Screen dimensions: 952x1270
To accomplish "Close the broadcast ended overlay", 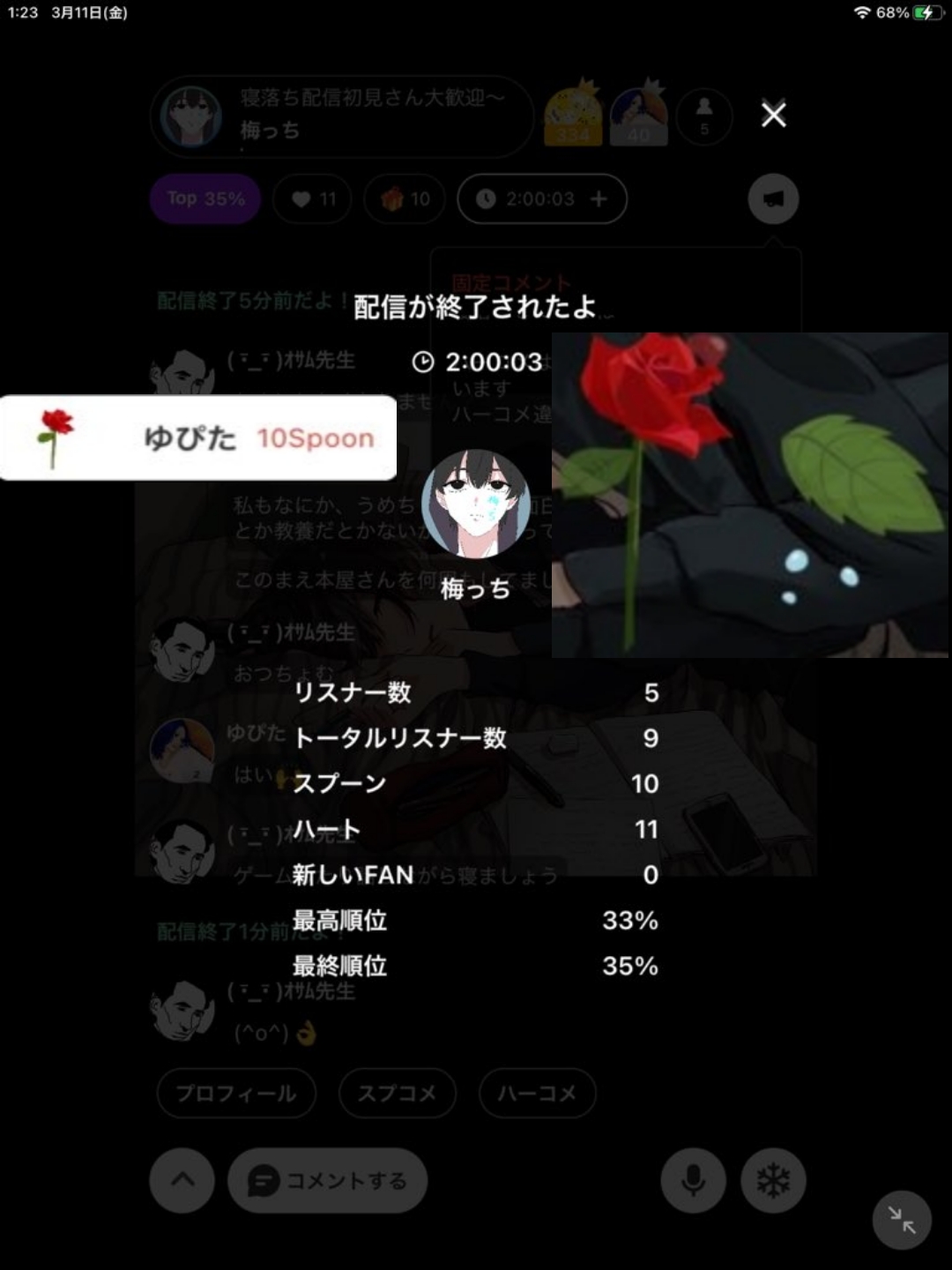I will click(773, 115).
